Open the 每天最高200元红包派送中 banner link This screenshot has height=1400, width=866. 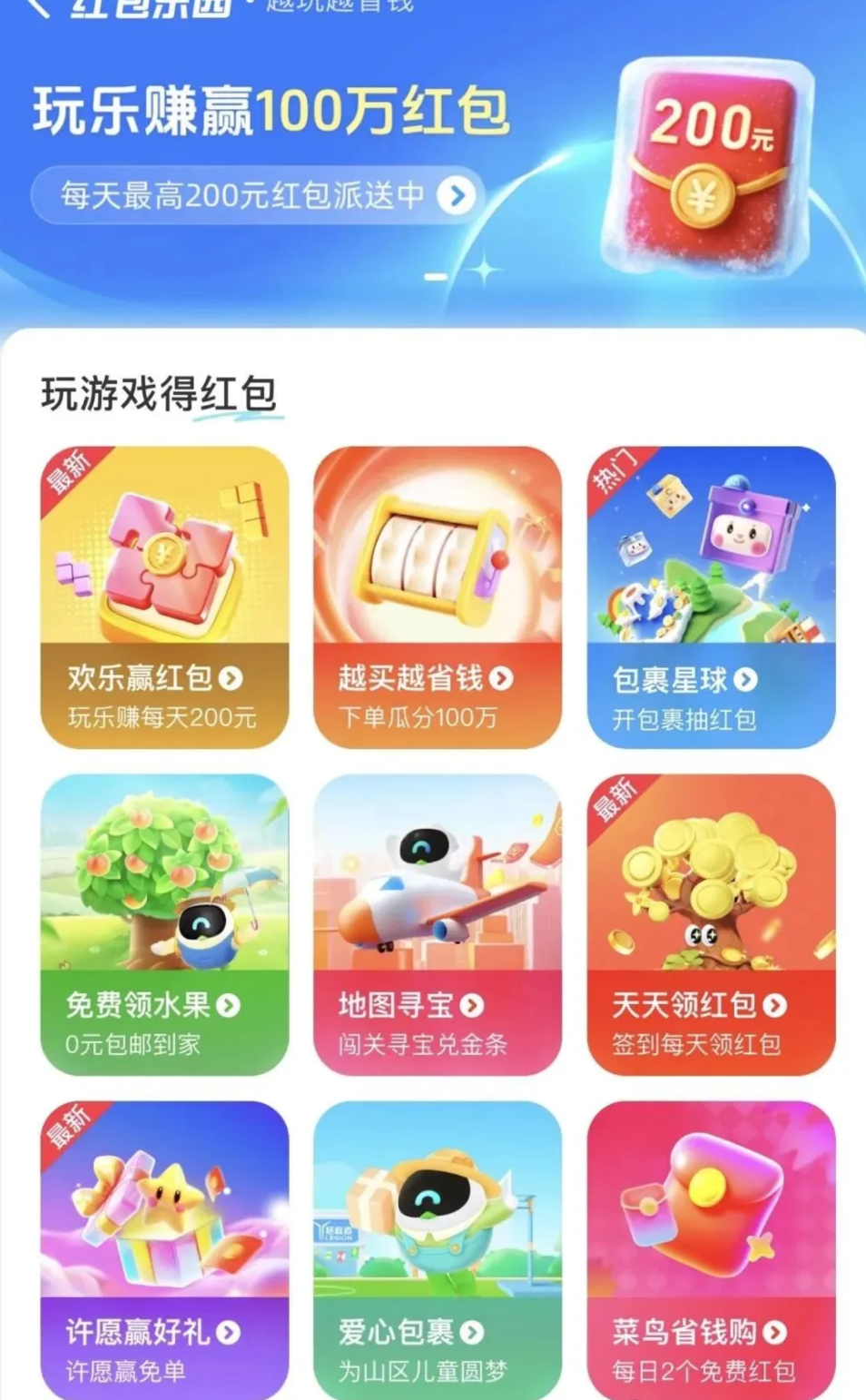[257, 195]
